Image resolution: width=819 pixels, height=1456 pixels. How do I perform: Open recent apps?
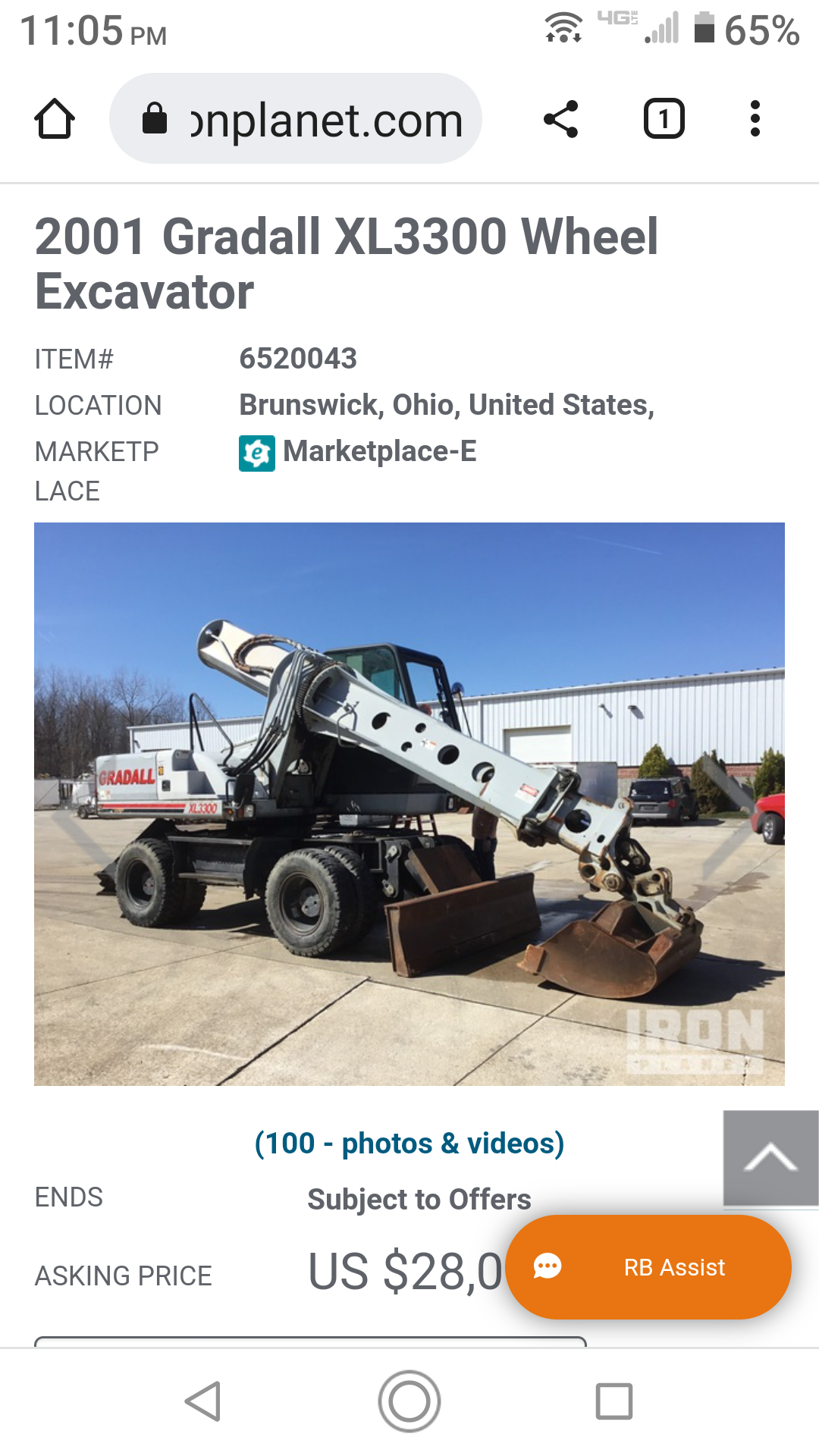tap(614, 1401)
